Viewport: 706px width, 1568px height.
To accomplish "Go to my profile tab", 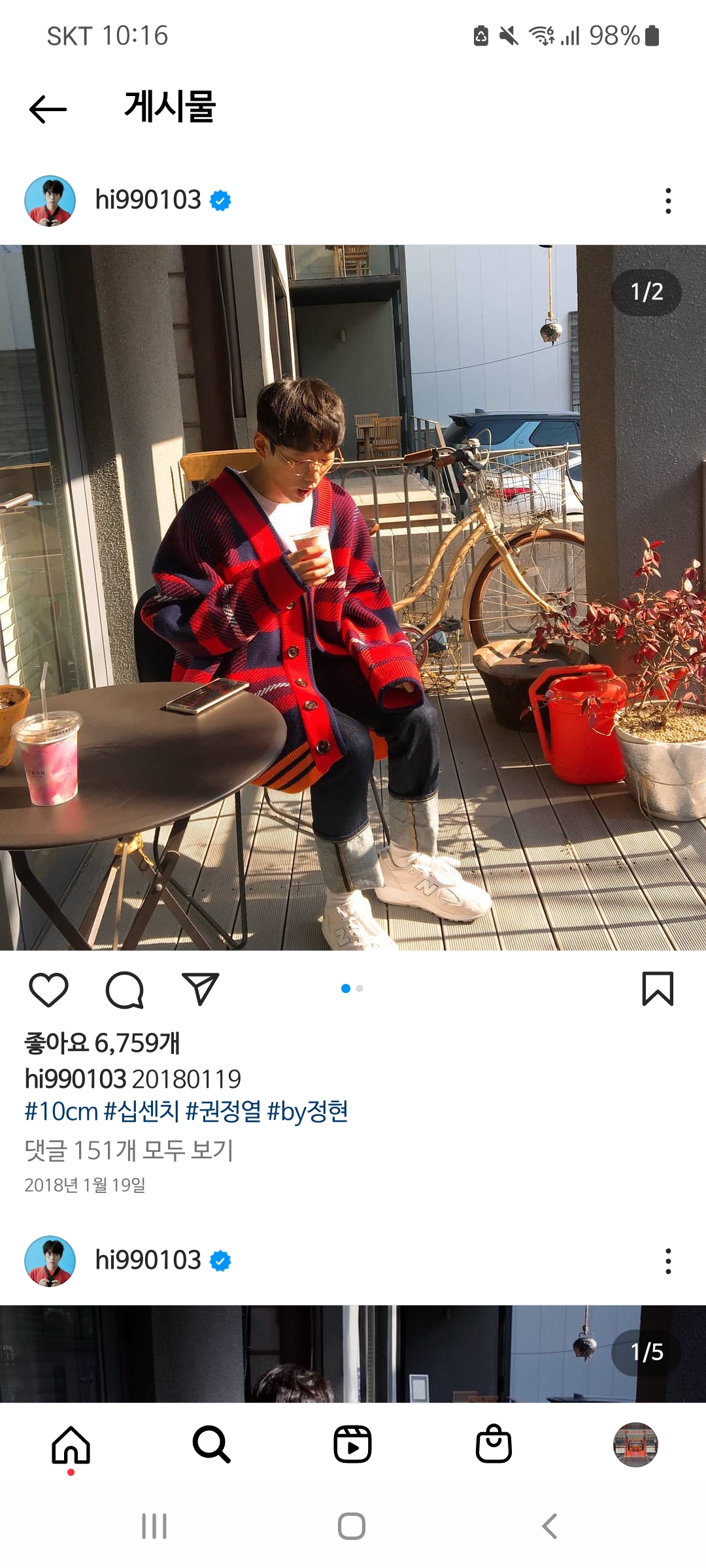I will click(x=635, y=1445).
